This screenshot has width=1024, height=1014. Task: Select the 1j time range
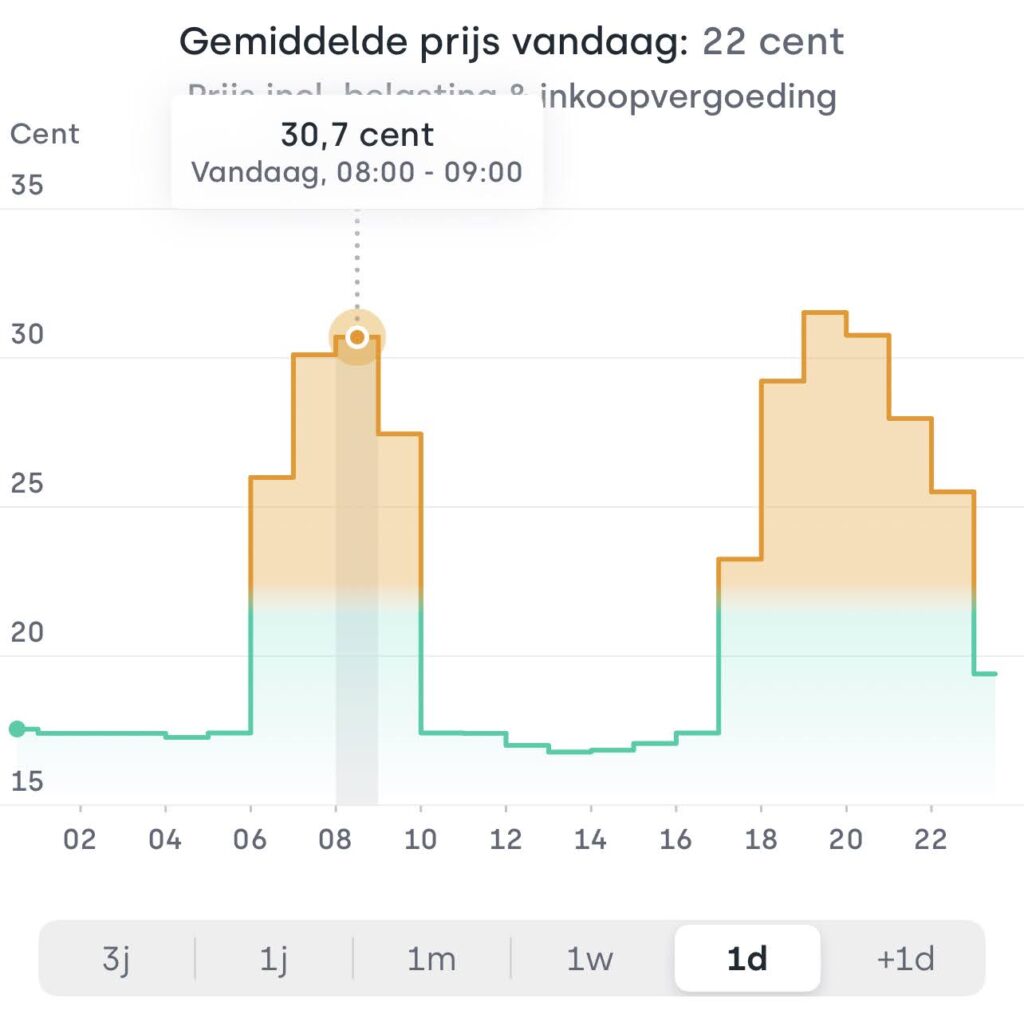pyautogui.click(x=274, y=959)
